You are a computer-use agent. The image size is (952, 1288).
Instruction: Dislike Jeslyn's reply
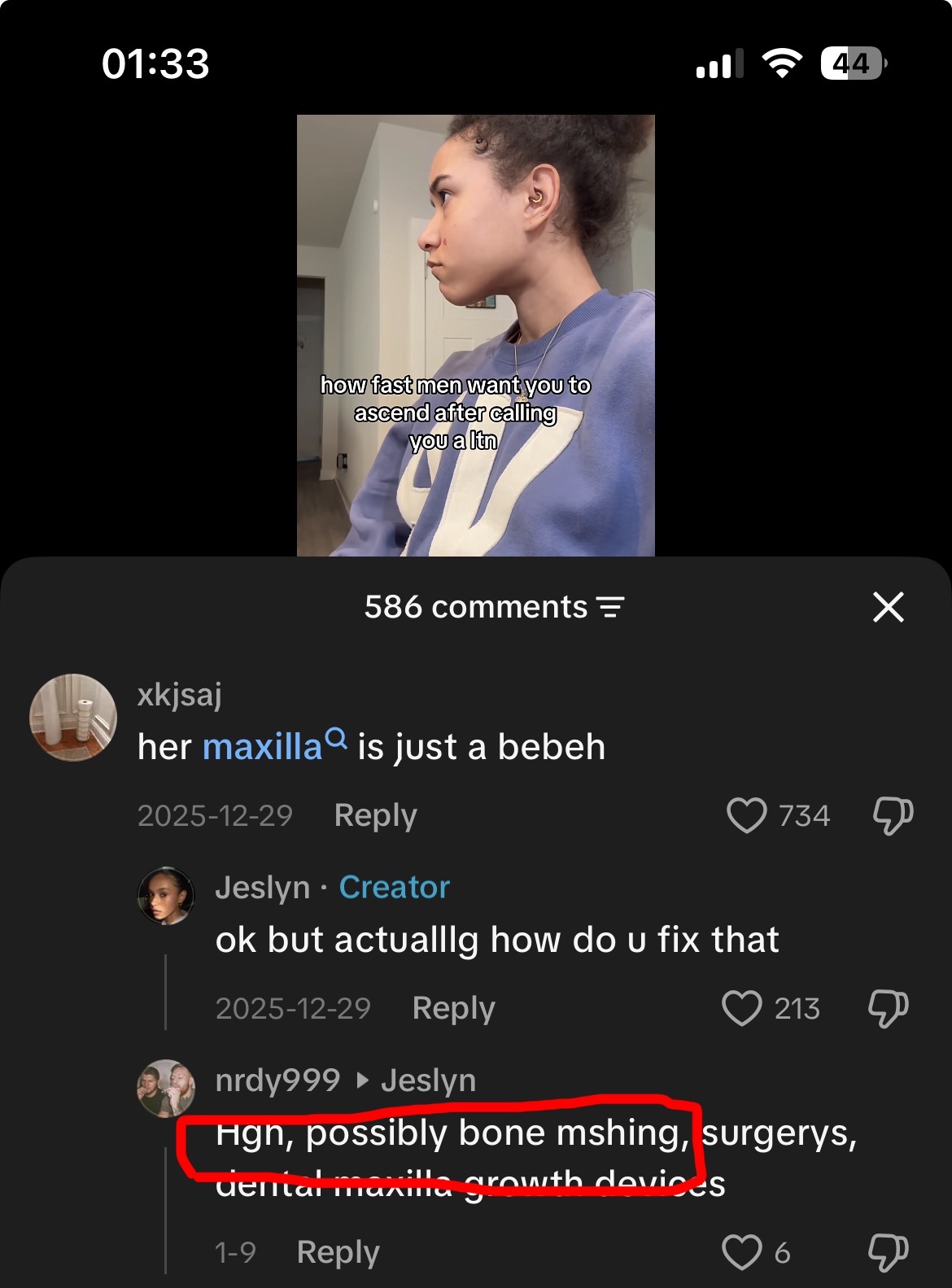tap(888, 1008)
